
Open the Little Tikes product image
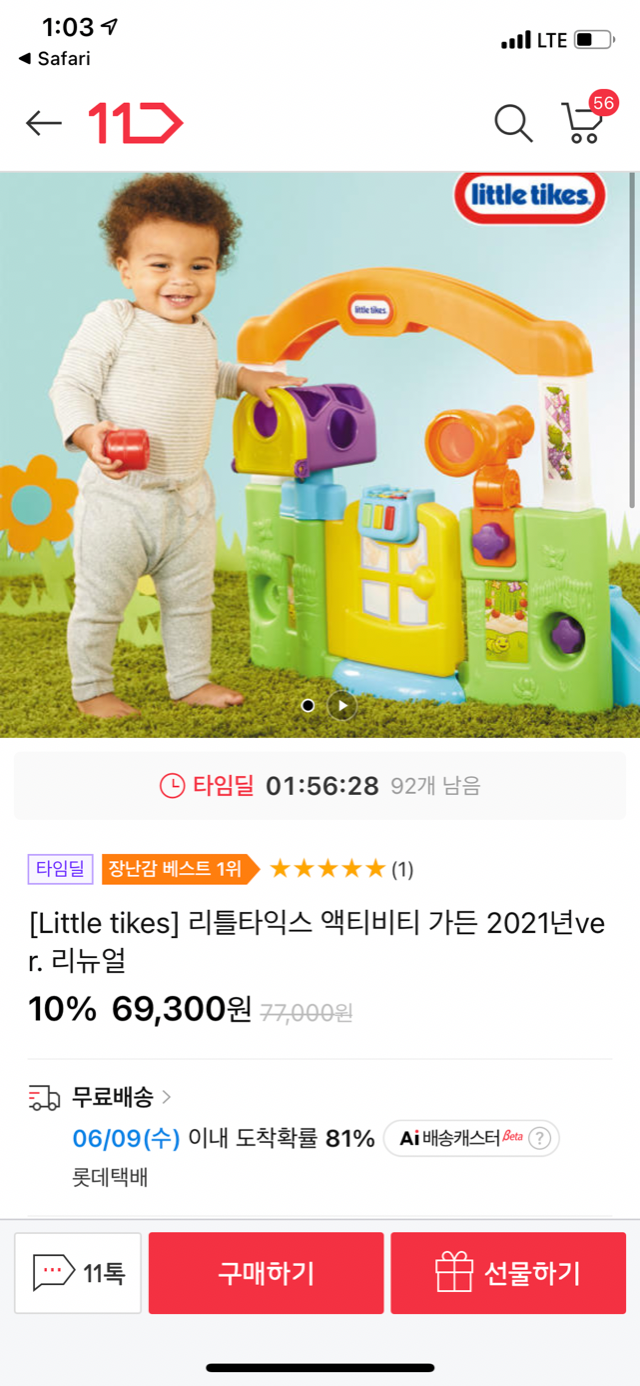coord(320,450)
